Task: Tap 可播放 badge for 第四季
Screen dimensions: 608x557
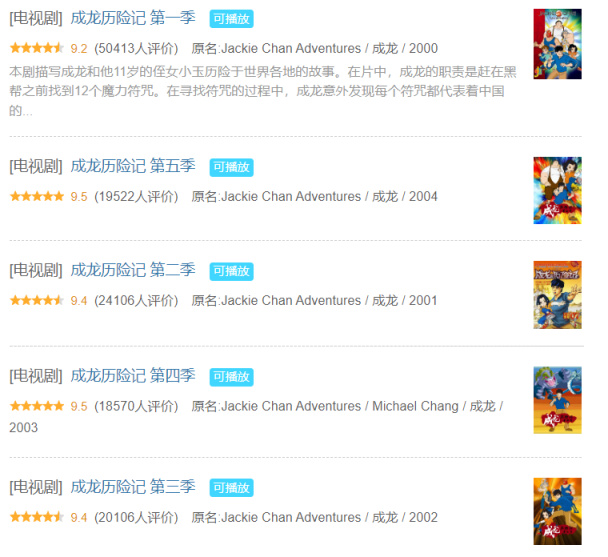Action: click(231, 377)
